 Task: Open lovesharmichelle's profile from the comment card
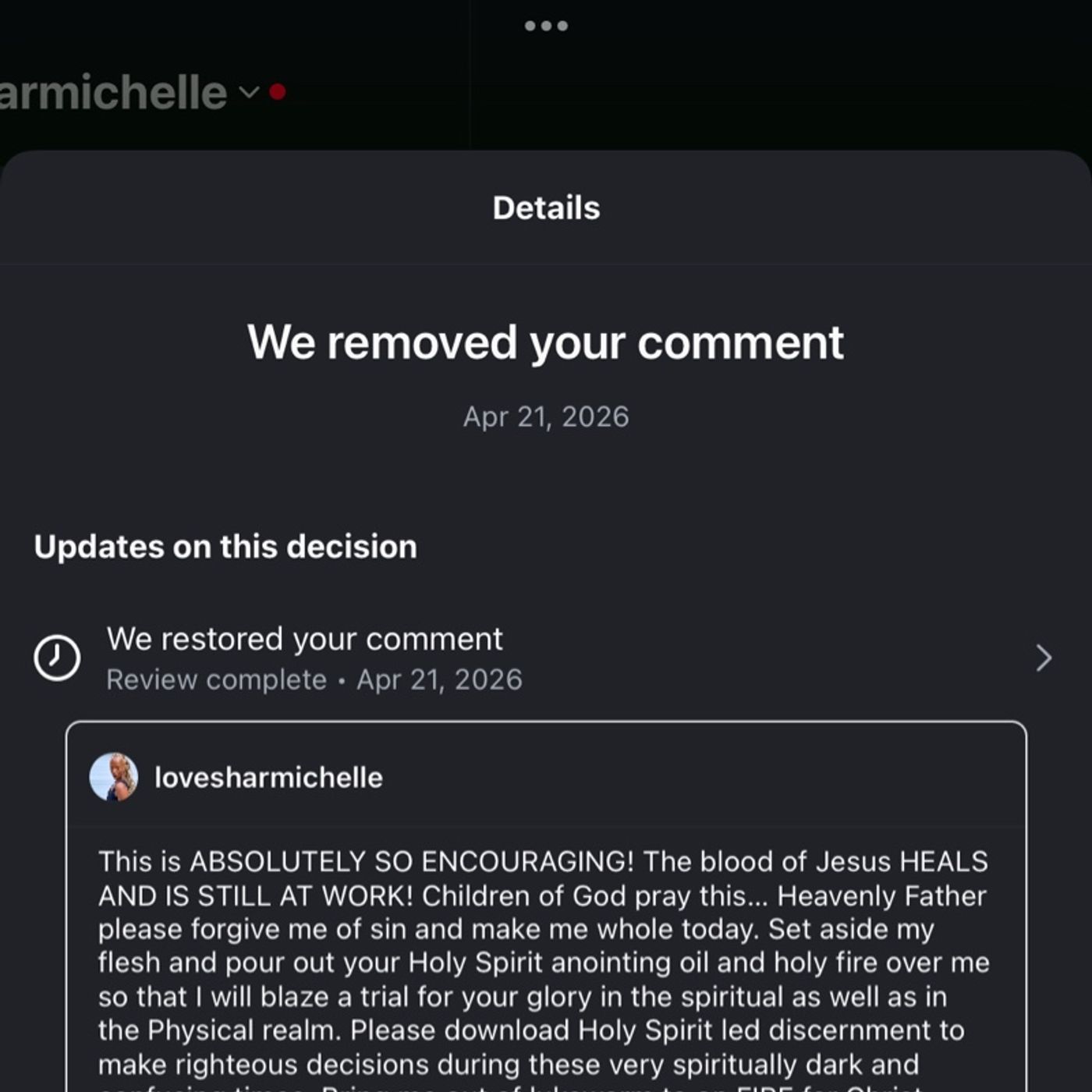[268, 778]
